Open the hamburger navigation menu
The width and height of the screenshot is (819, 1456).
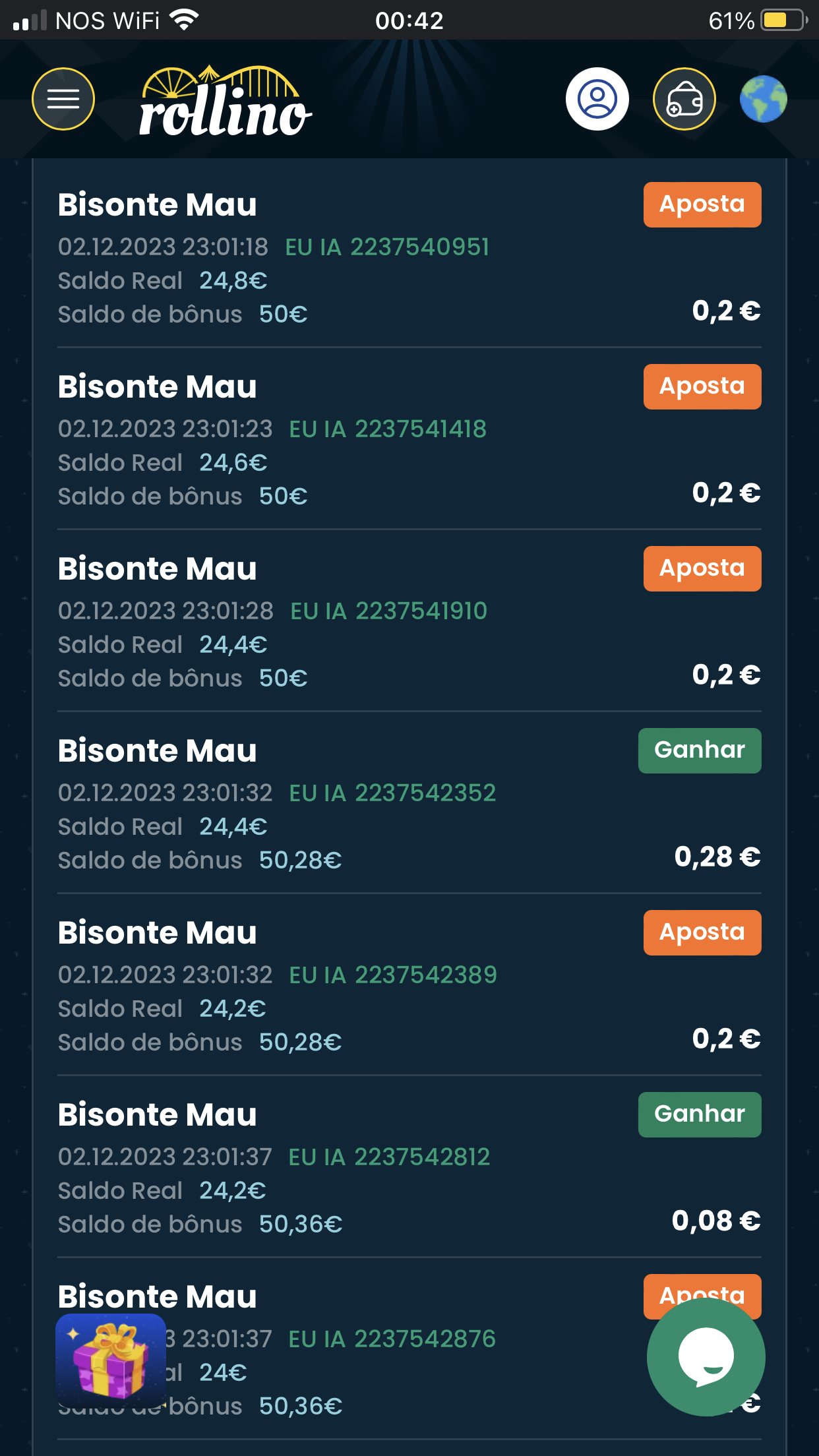click(64, 99)
